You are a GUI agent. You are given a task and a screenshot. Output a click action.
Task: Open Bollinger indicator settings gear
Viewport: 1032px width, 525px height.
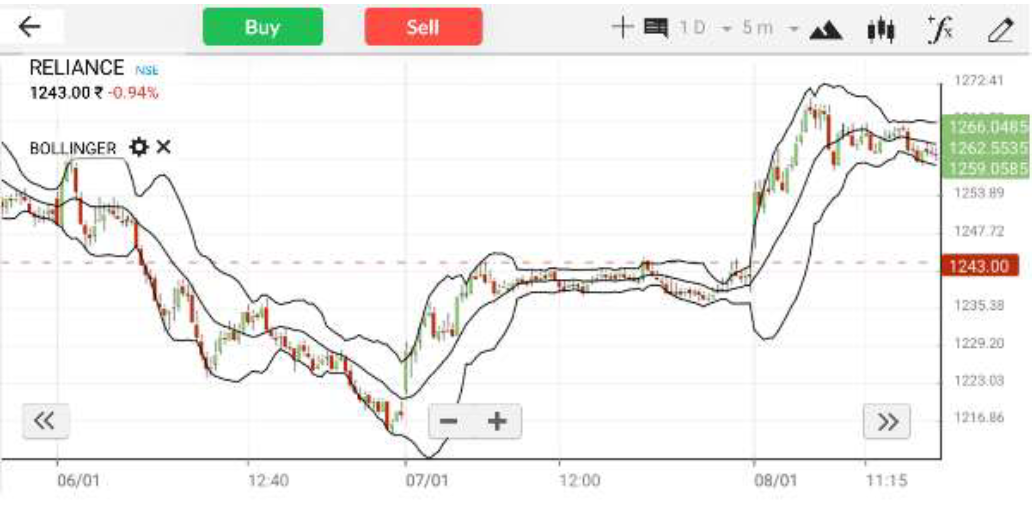tap(139, 147)
